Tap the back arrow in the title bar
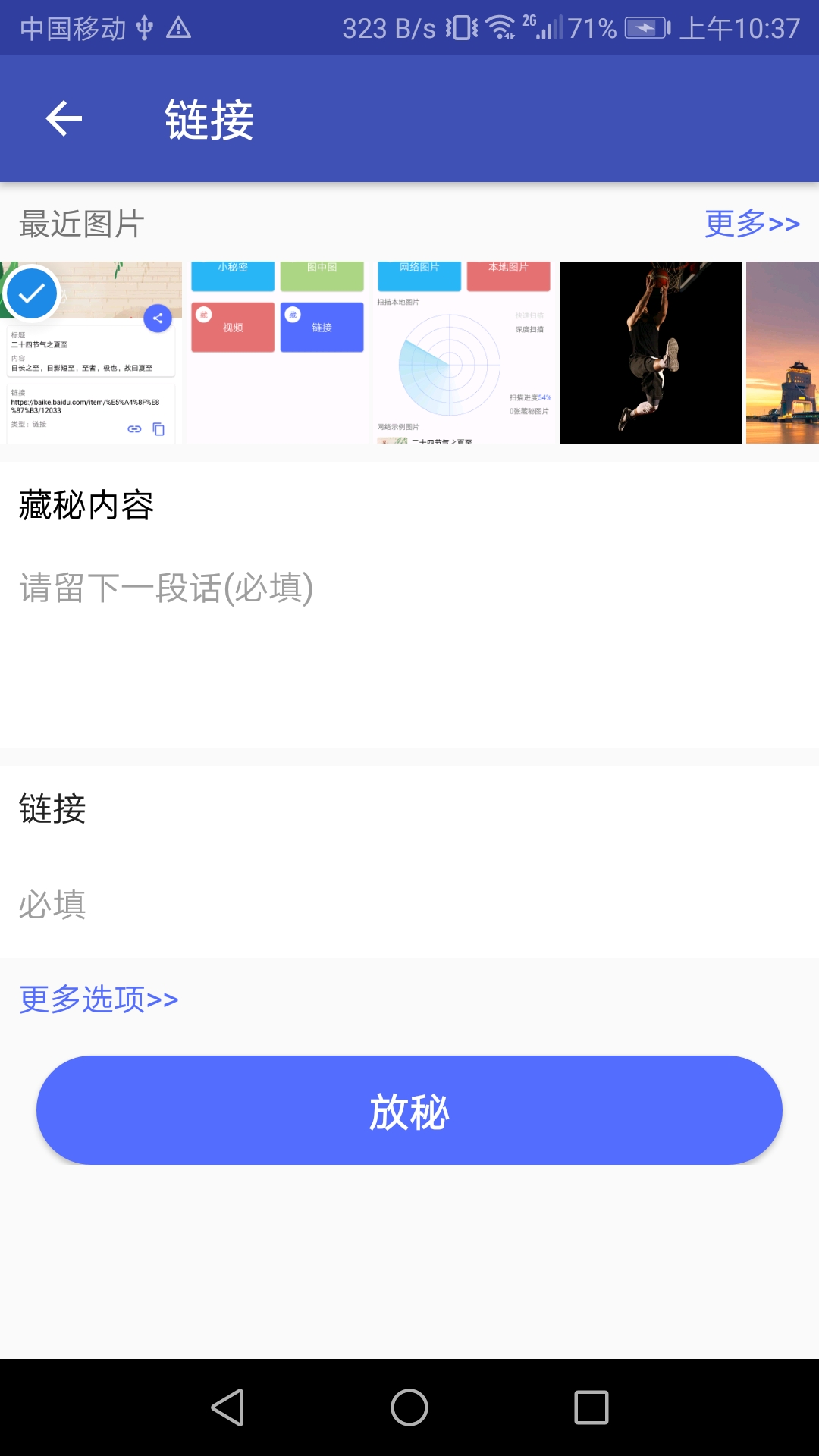Image resolution: width=819 pixels, height=1456 pixels. 64,118
